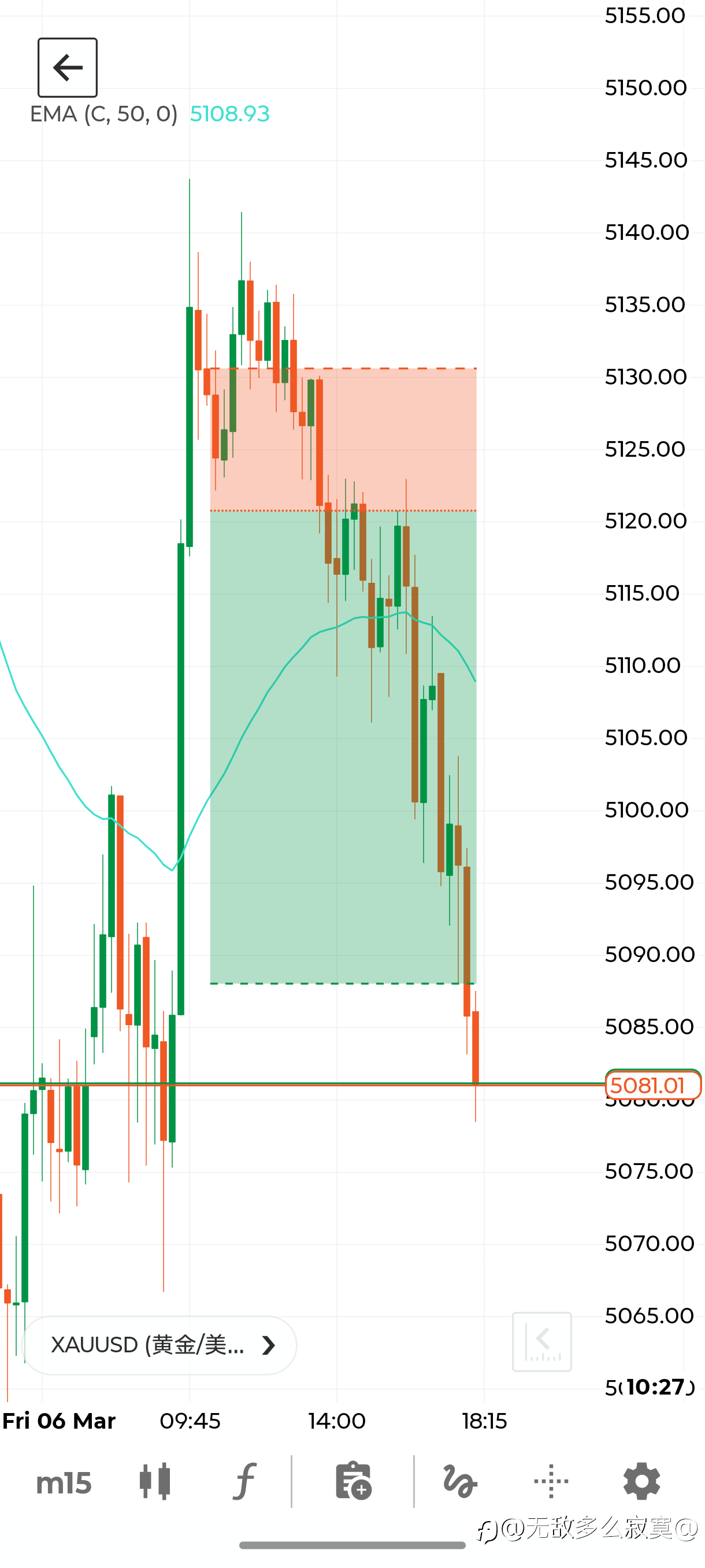The height and width of the screenshot is (1568, 705).
Task: Go back using the arrow button
Action: 68,68
